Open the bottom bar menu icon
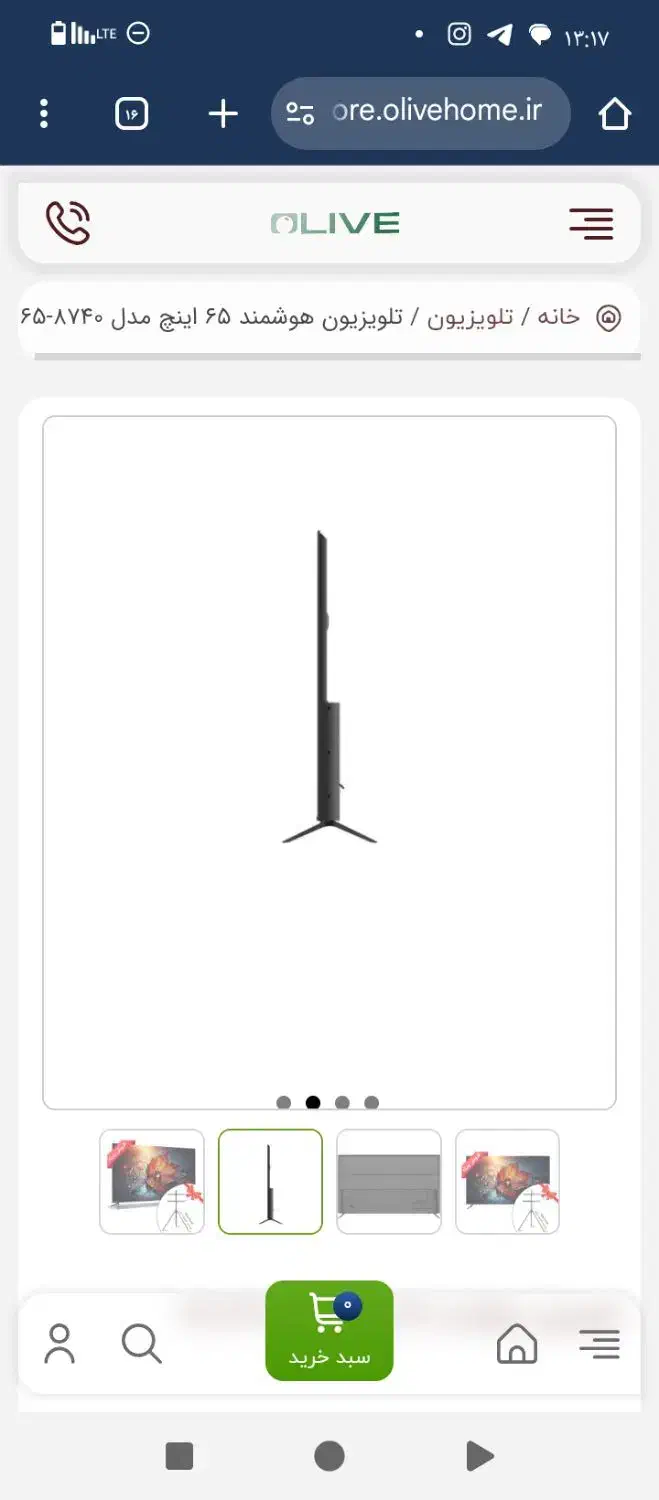659x1500 pixels. [x=599, y=1344]
